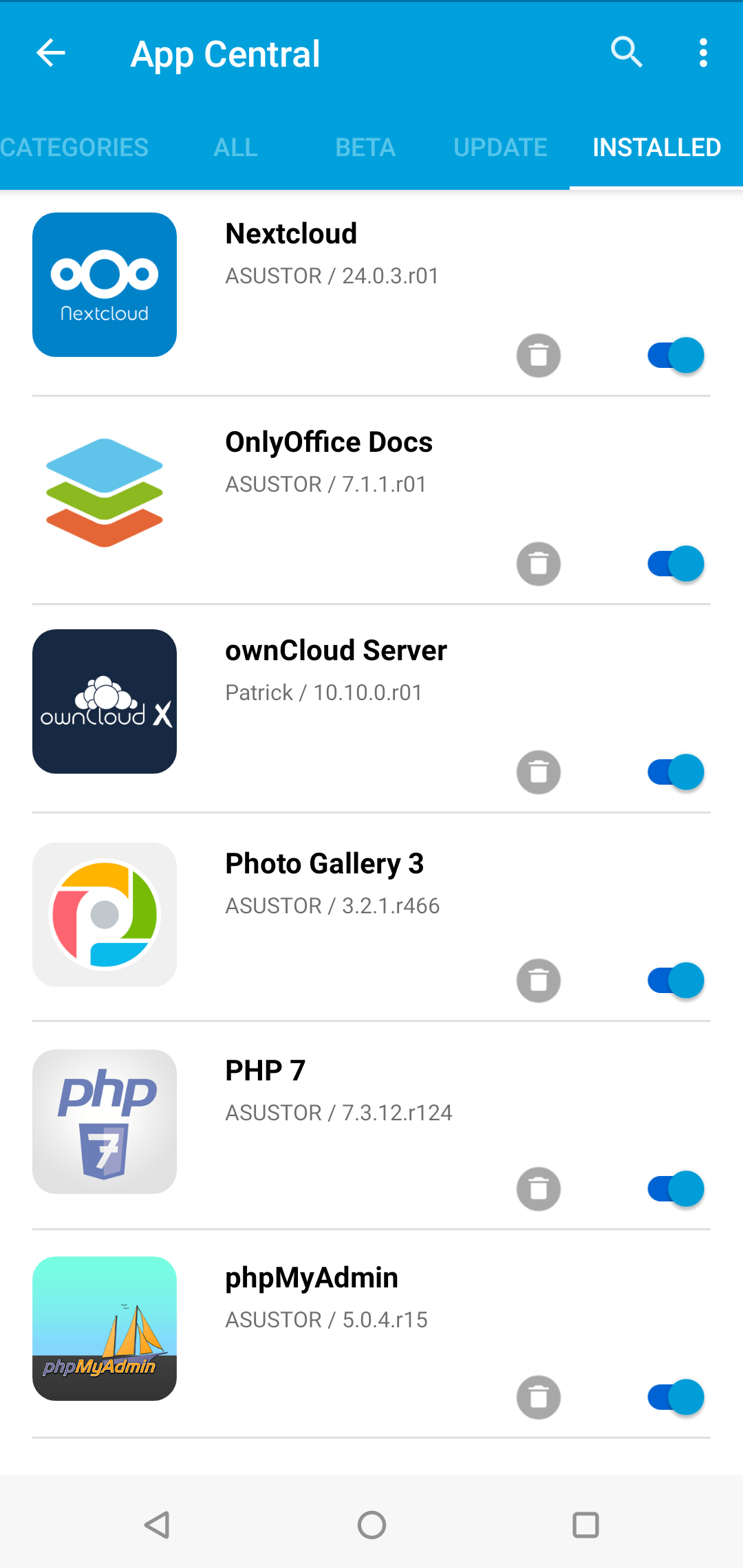Disable the Photo Gallery 3 switch
This screenshot has height=1568, width=743.
[676, 981]
